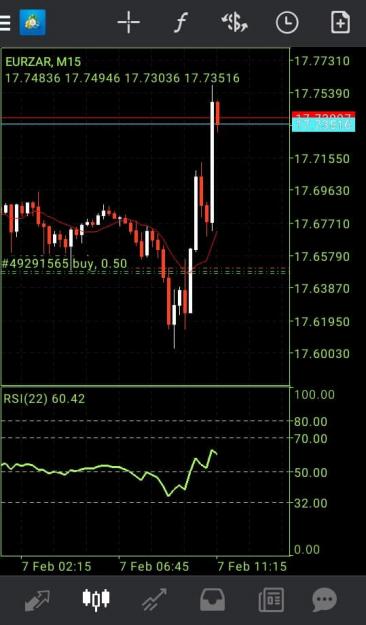This screenshot has height=625, width=366.
Task: Change the chart symbol
Action: pyautogui.click(x=234, y=22)
